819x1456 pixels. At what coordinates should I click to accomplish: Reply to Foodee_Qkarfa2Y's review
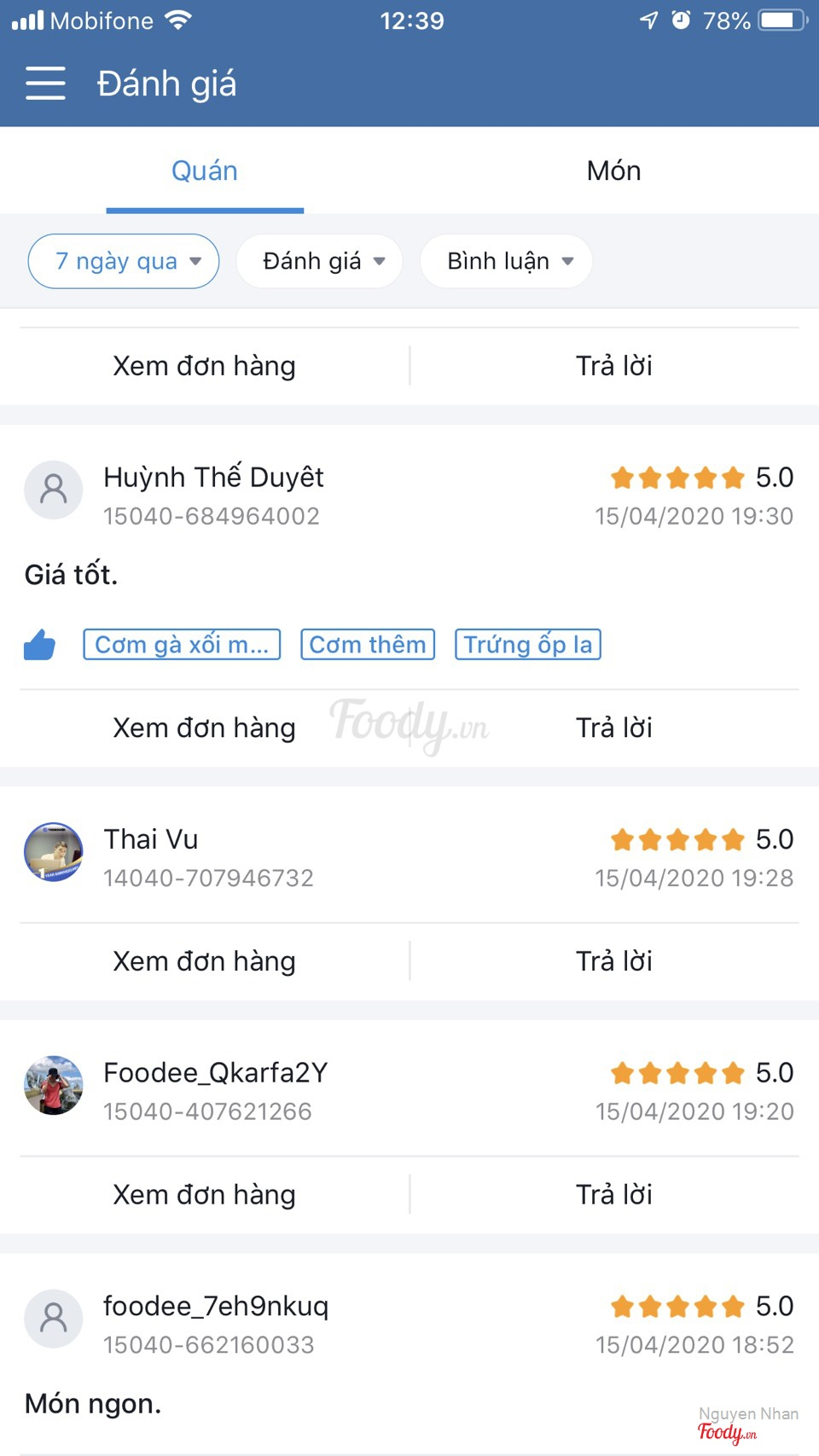coord(613,1195)
